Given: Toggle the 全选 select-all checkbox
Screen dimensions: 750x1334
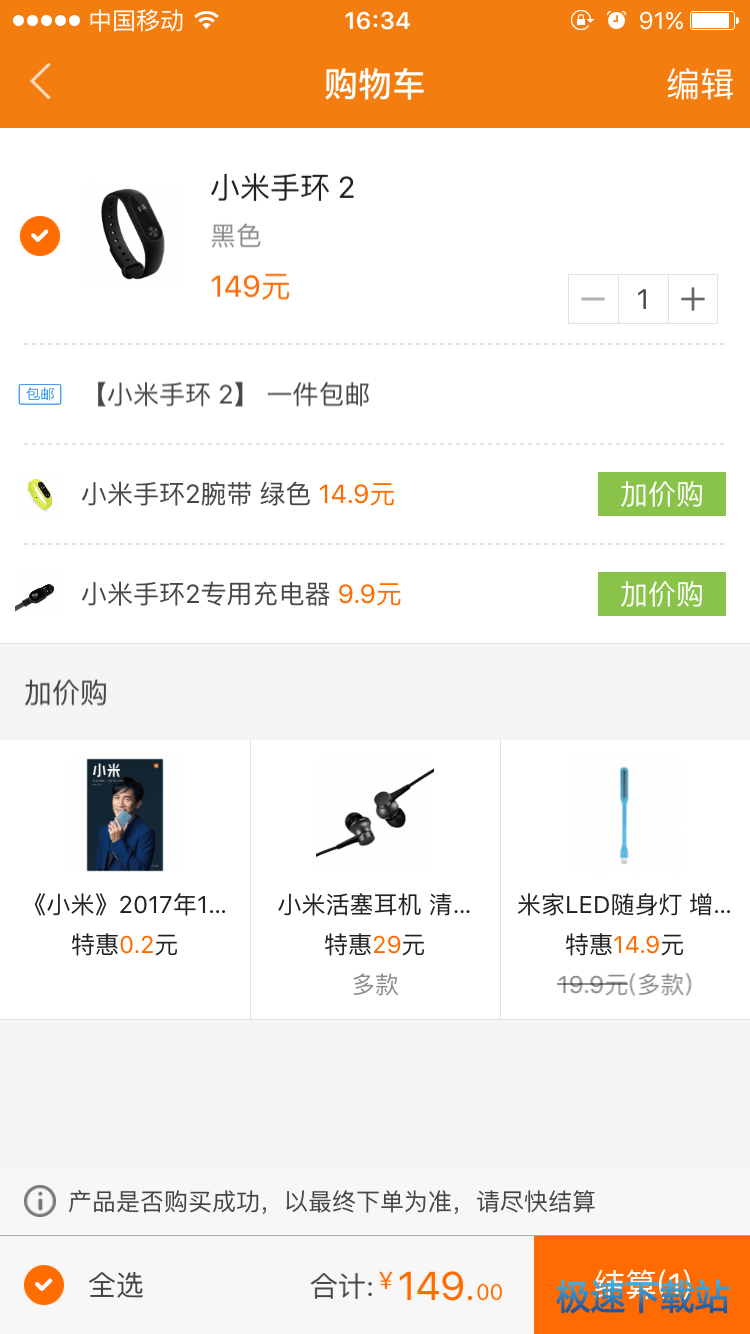Looking at the screenshot, I should (x=44, y=1285).
